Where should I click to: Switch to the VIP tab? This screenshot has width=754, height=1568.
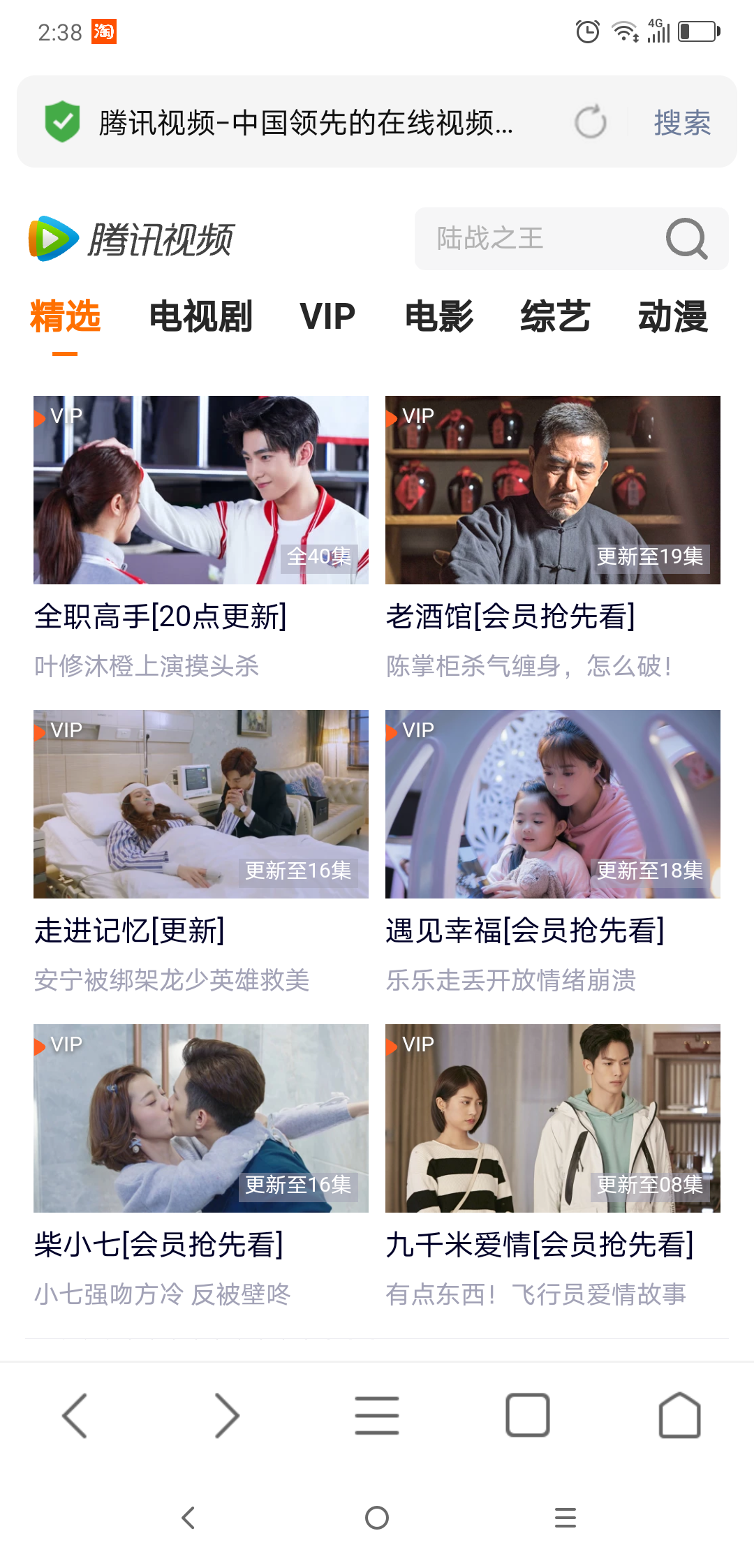coord(327,316)
